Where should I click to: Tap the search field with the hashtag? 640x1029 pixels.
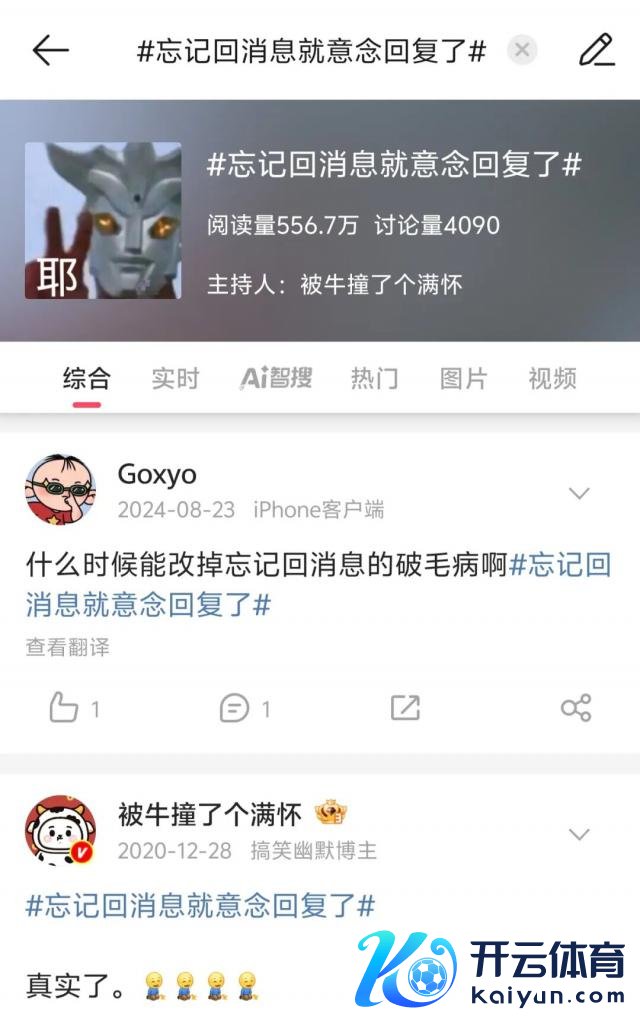311,51
